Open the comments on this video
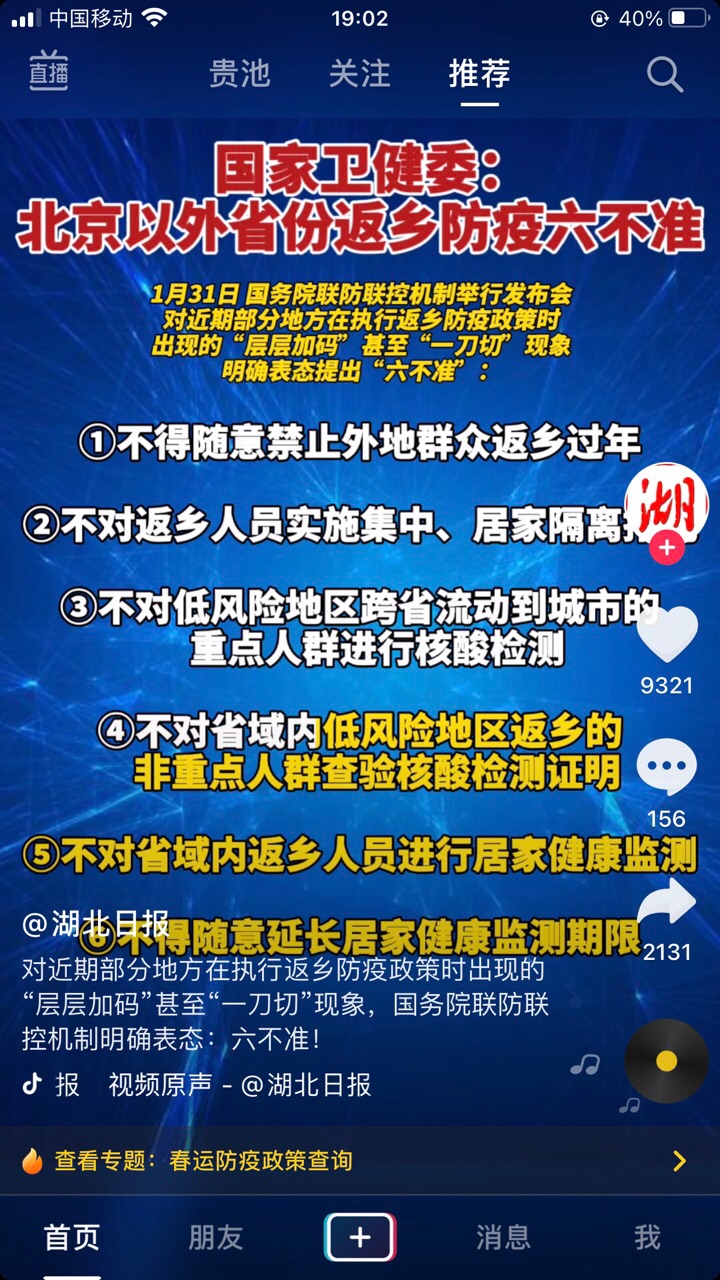This screenshot has height=1280, width=720. click(666, 768)
